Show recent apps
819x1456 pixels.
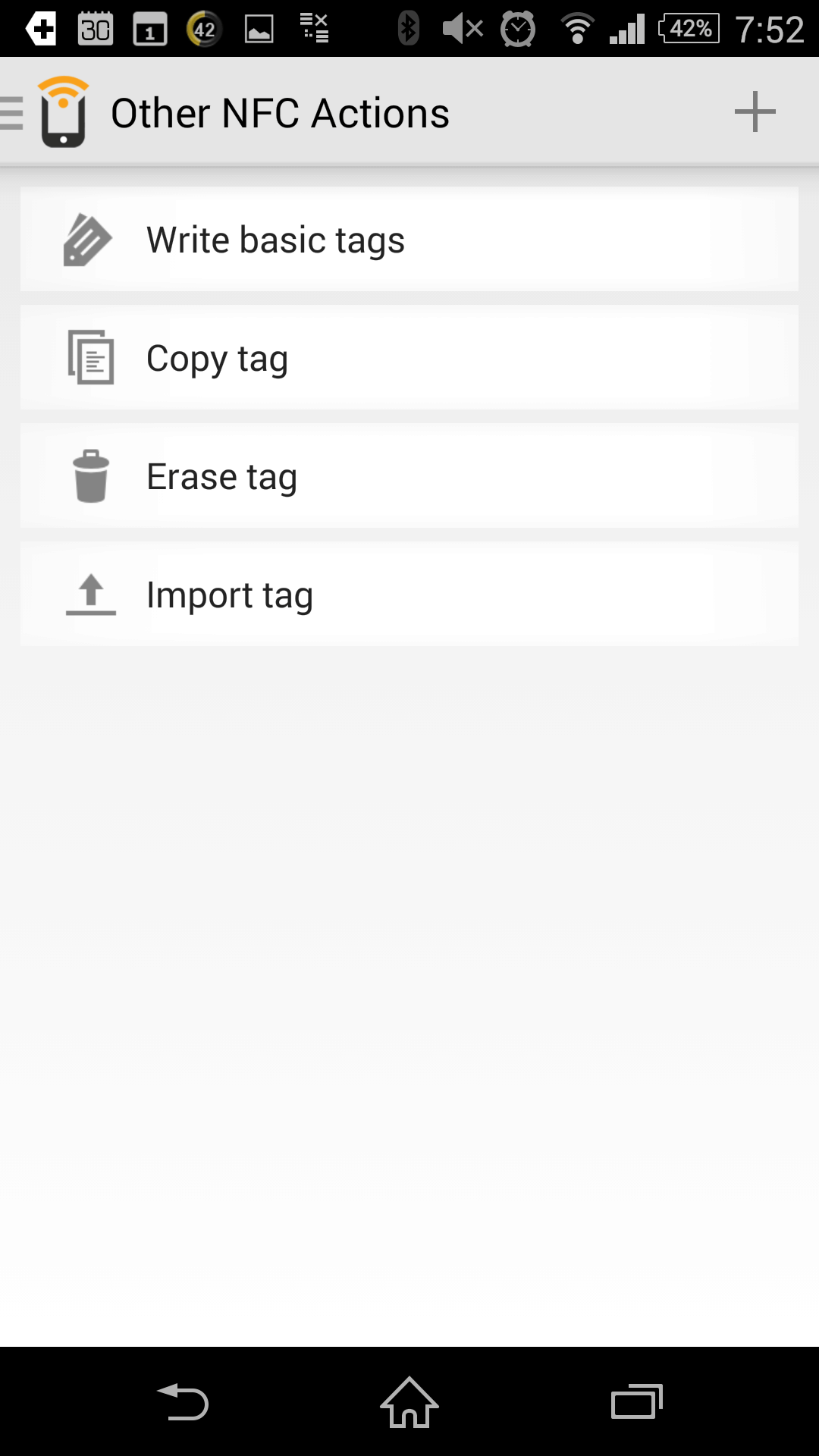point(637,1401)
